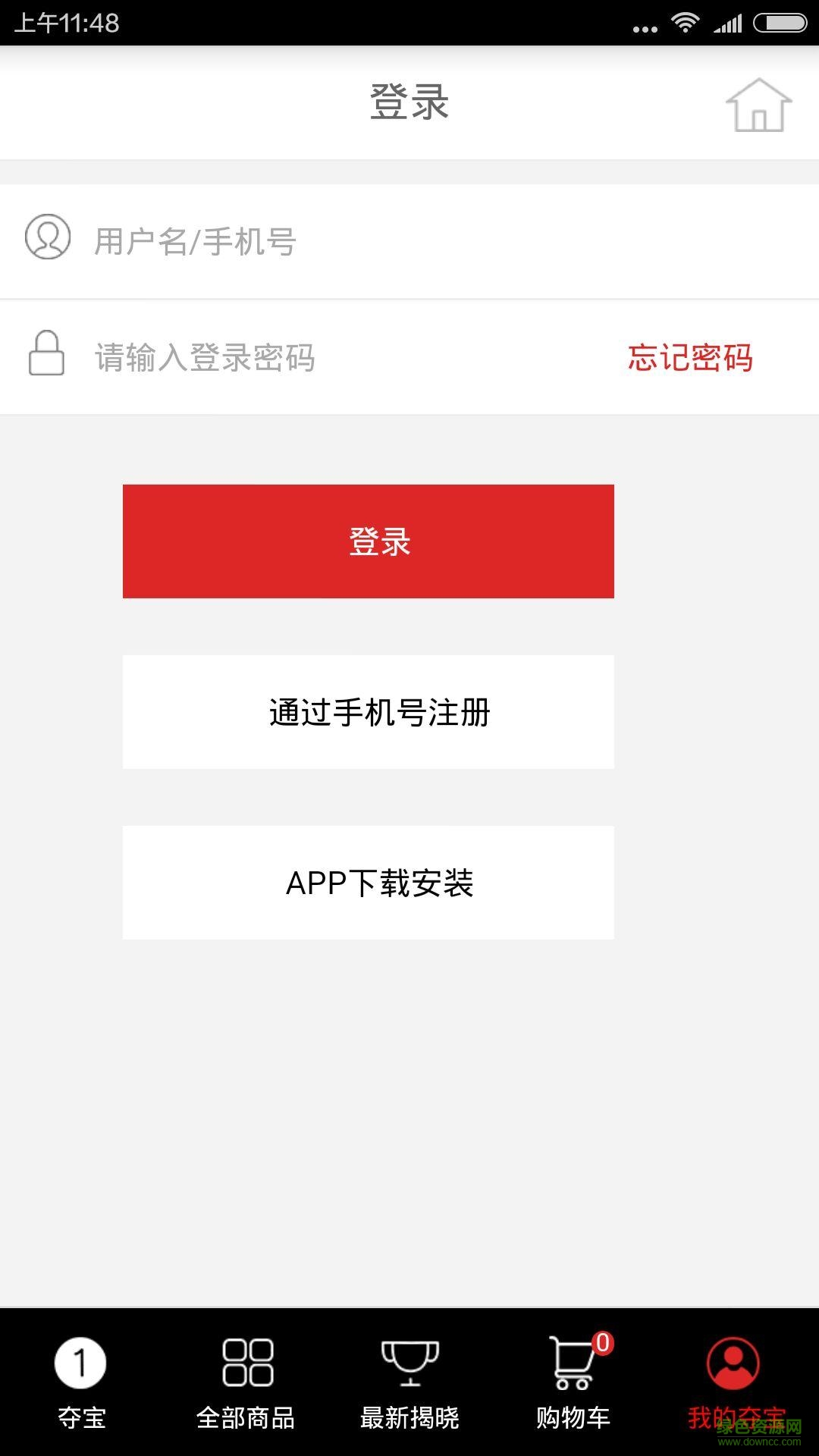Go to the 购物车 tab
819x1456 pixels.
[573, 1417]
